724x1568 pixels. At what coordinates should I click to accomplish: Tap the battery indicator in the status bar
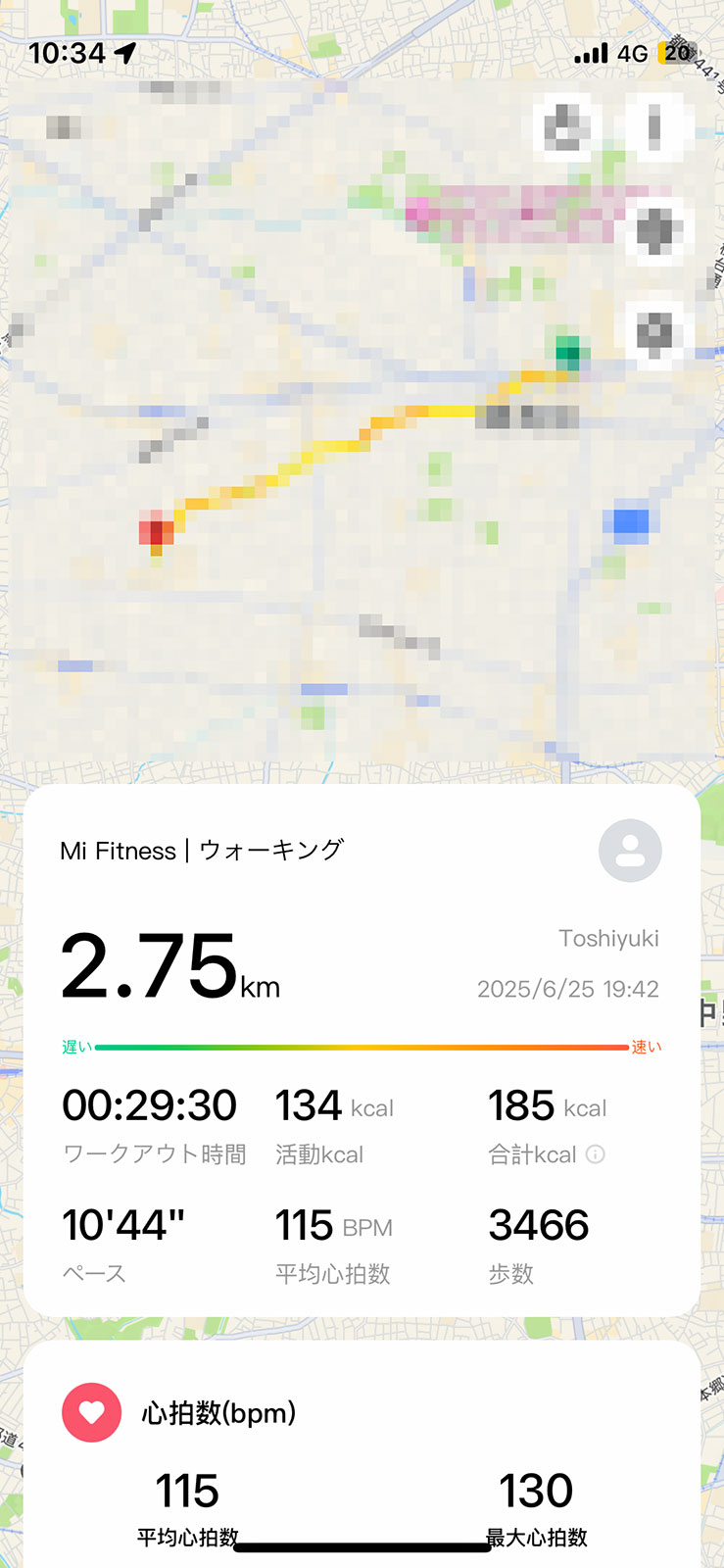pos(678,51)
